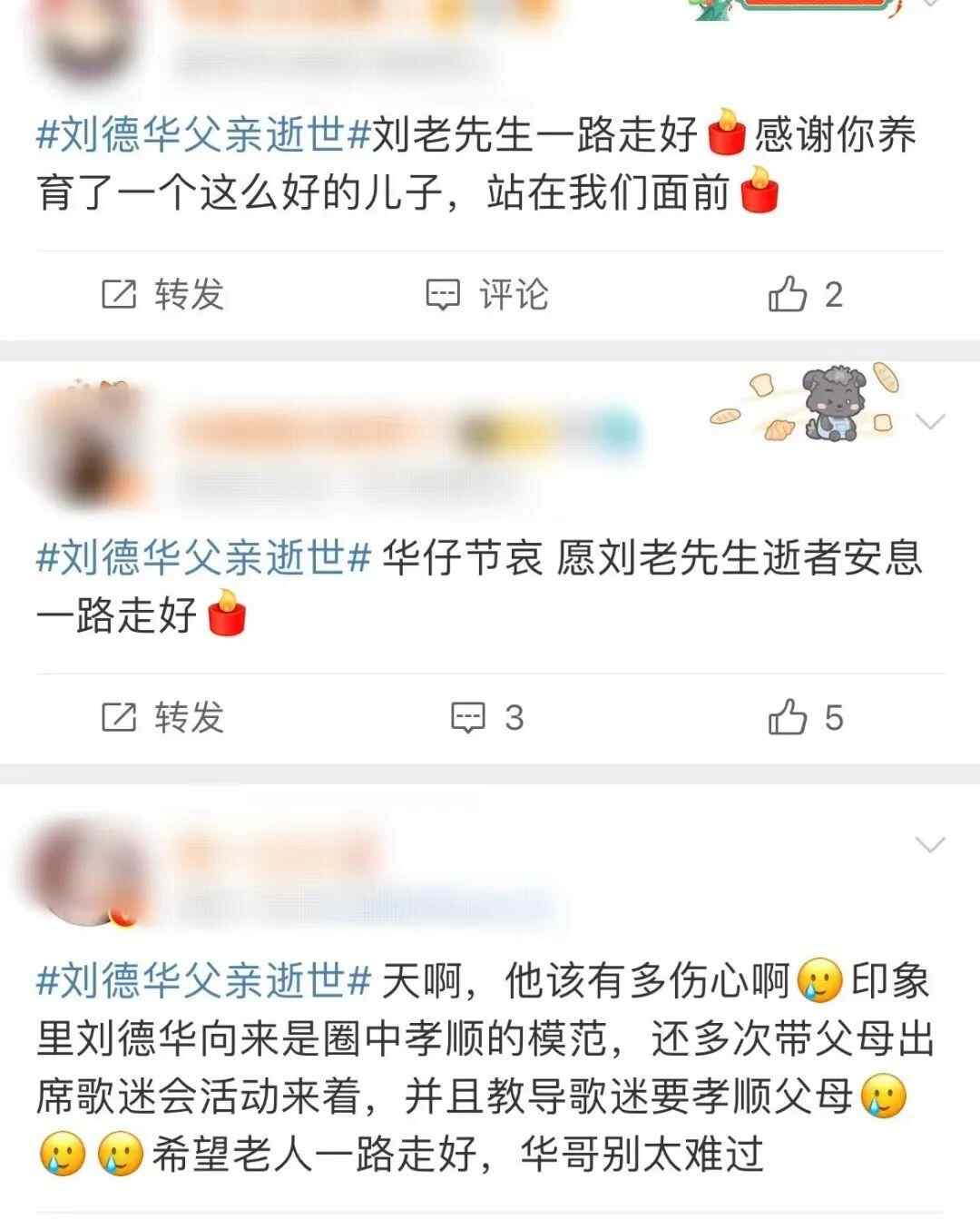Expand options chevron on the 华仔节哀 post
Viewport: 980px width, 1219px height.
[931, 422]
